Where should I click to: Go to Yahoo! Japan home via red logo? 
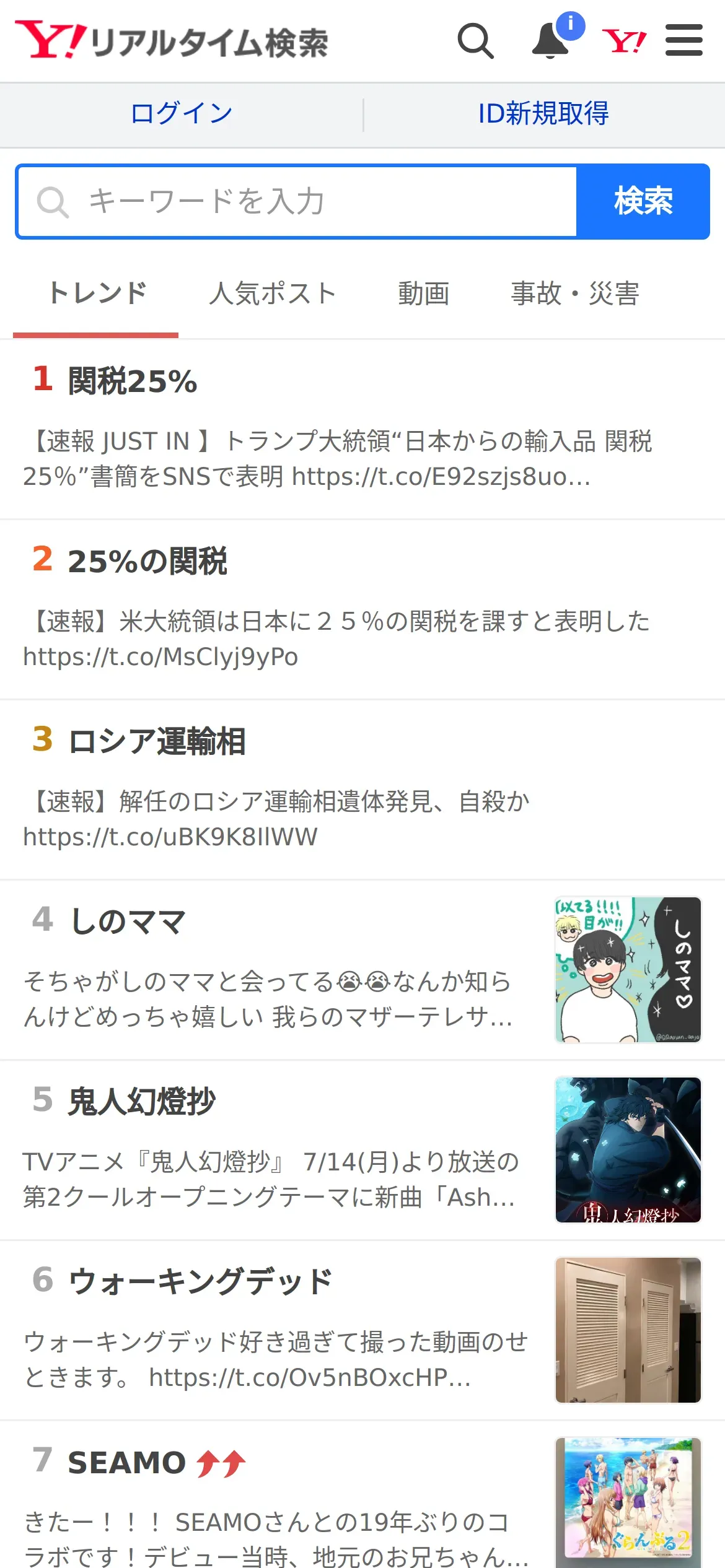[x=625, y=41]
